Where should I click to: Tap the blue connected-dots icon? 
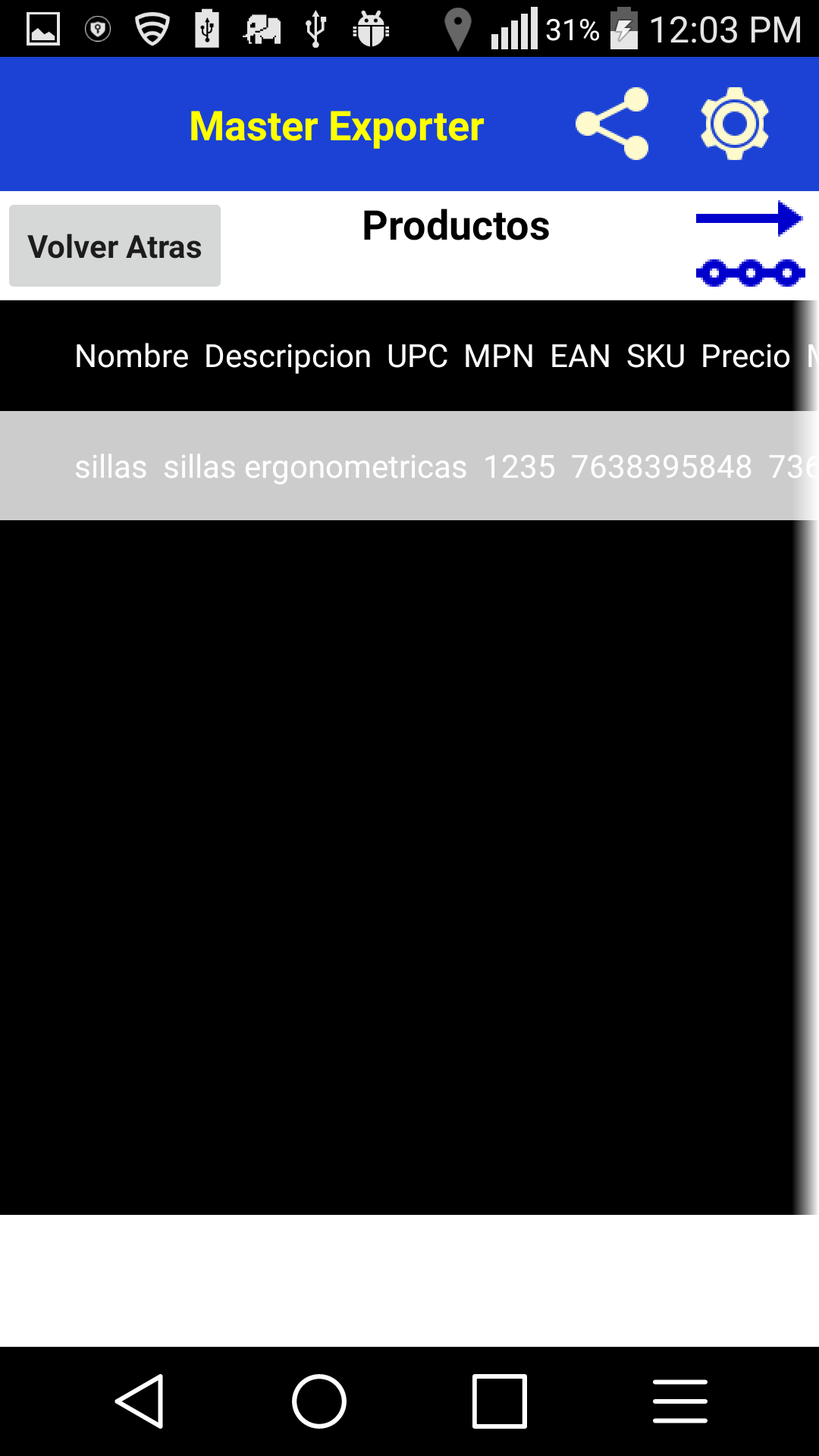751,272
